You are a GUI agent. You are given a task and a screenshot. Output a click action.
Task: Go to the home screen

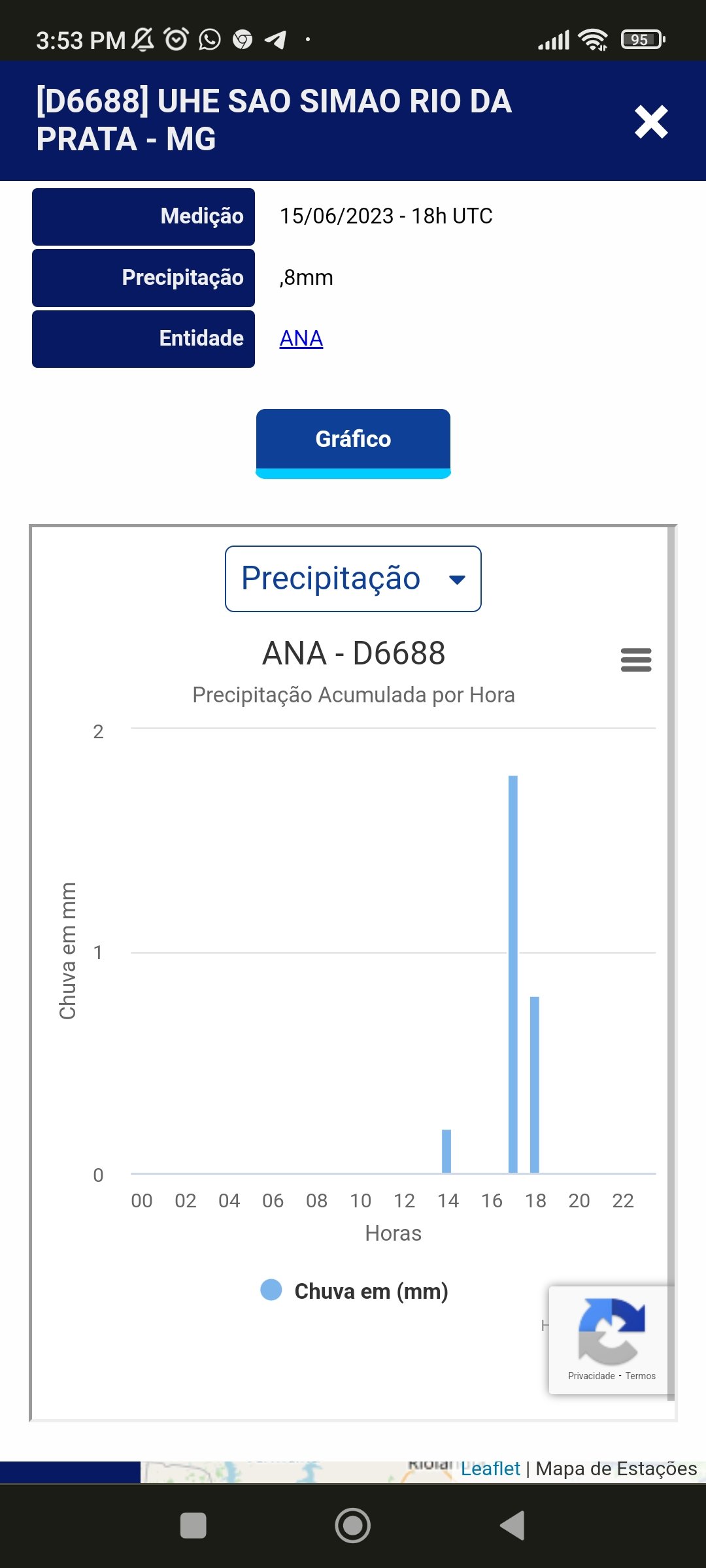(x=353, y=1526)
